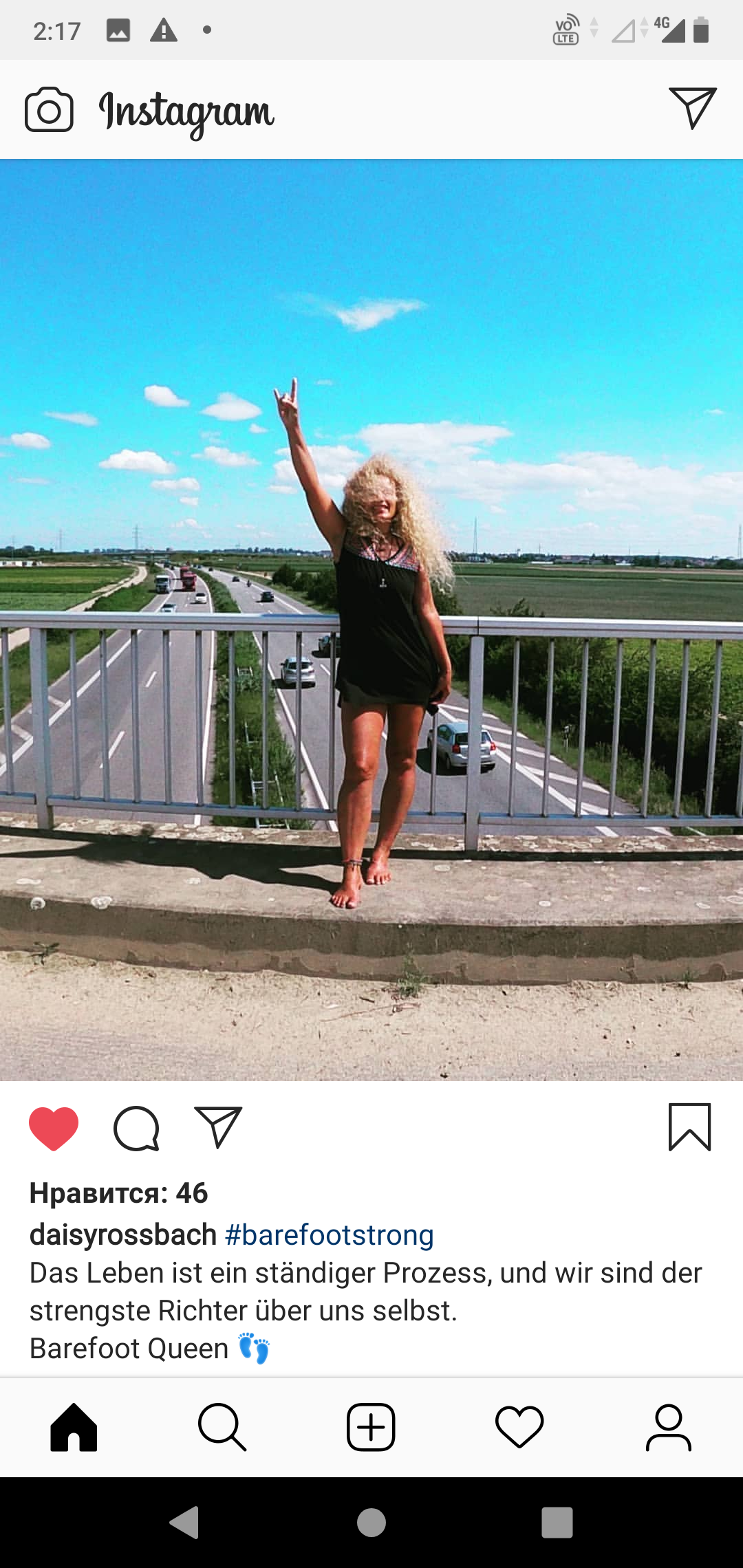Open daisyrossbach's profile from the caption

123,1234
